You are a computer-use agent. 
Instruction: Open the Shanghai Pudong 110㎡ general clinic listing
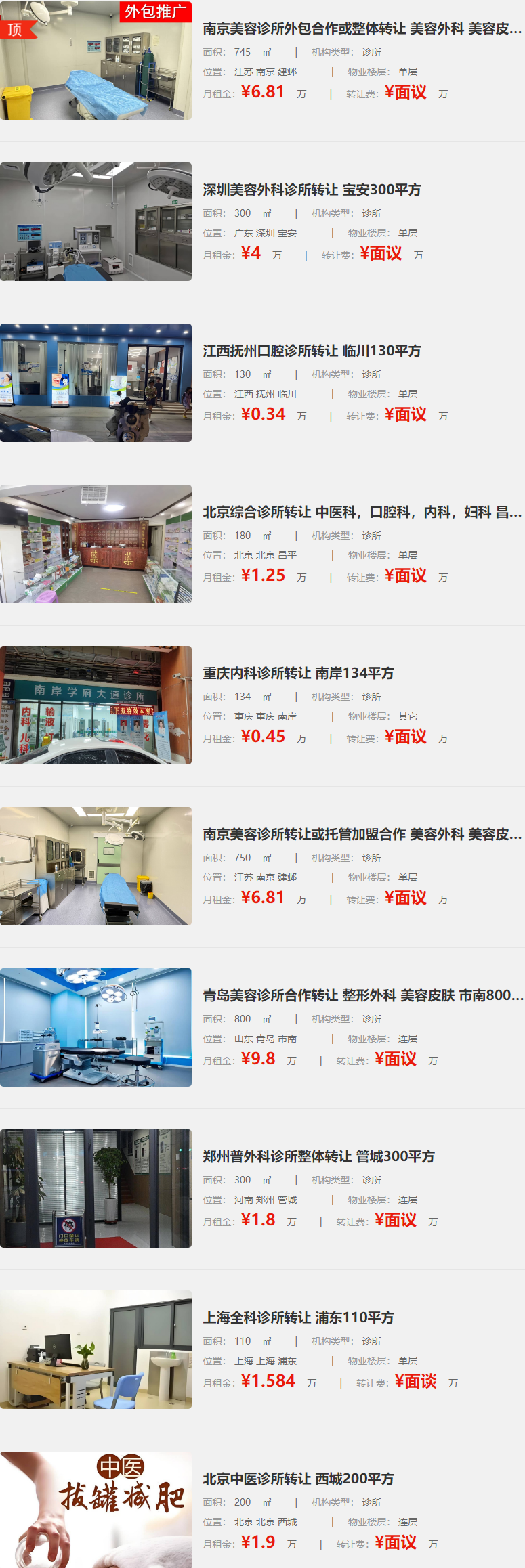click(x=298, y=1317)
